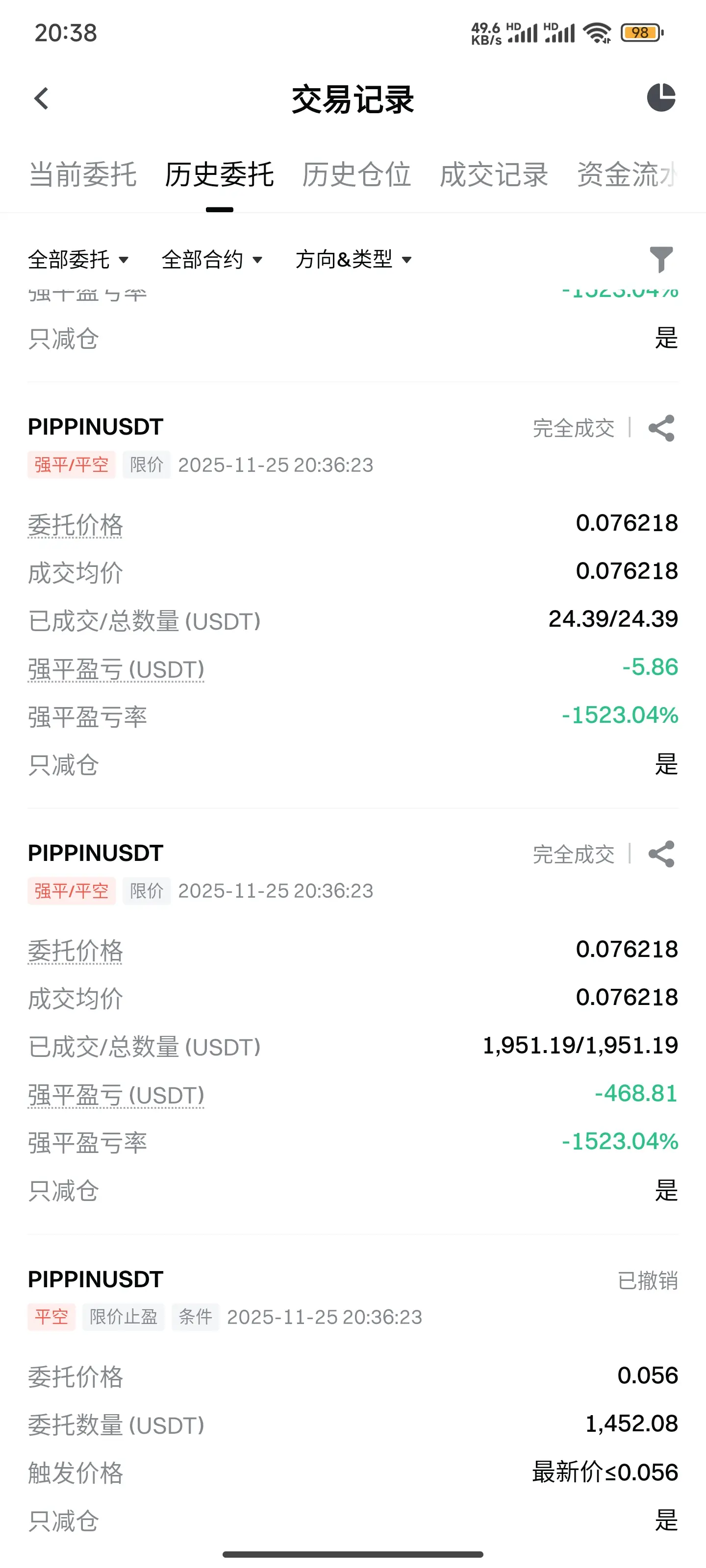Select the 历史委托 tab
706x1568 pixels.
219,175
